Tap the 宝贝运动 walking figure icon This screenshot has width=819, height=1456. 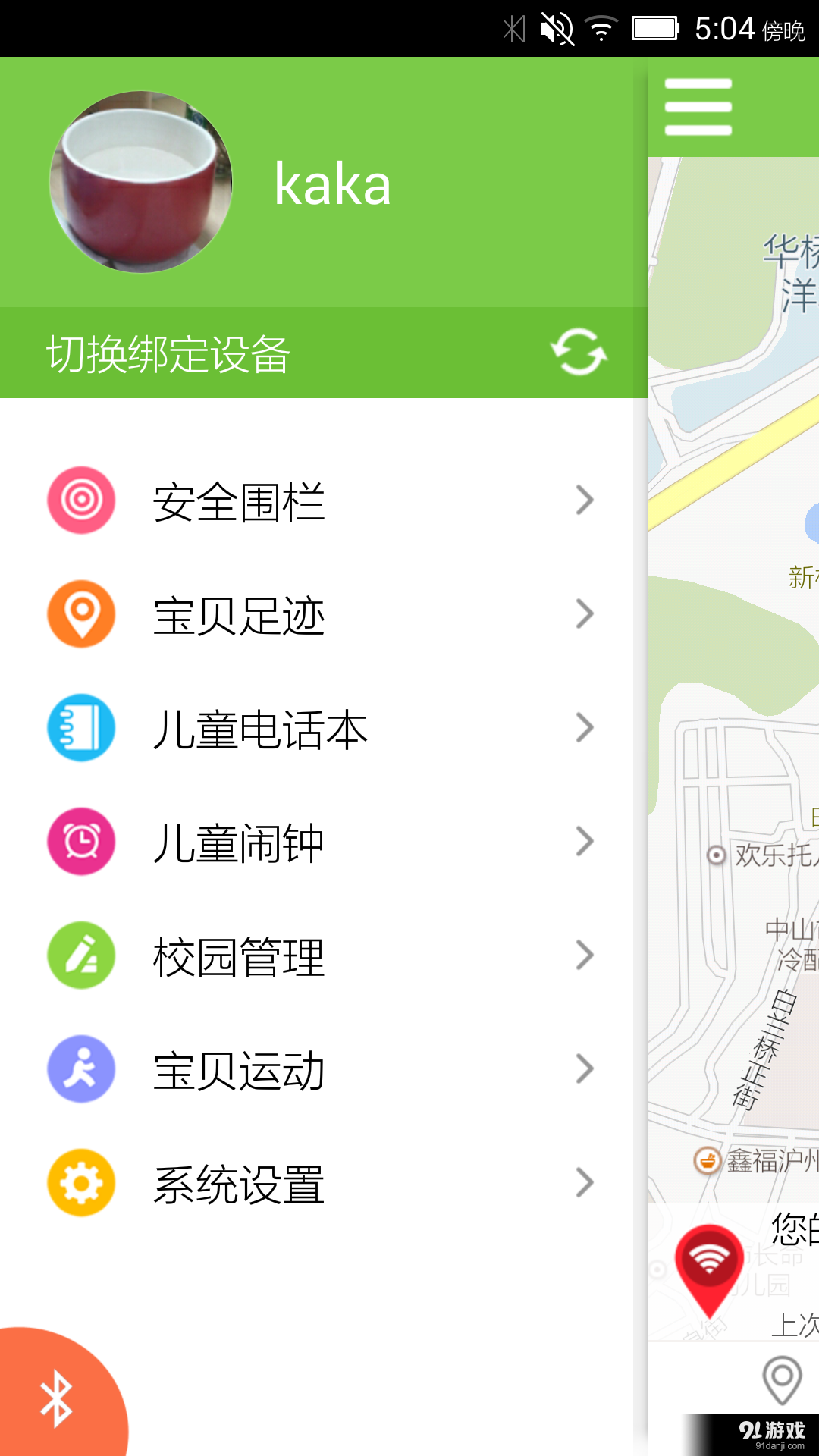click(81, 1069)
